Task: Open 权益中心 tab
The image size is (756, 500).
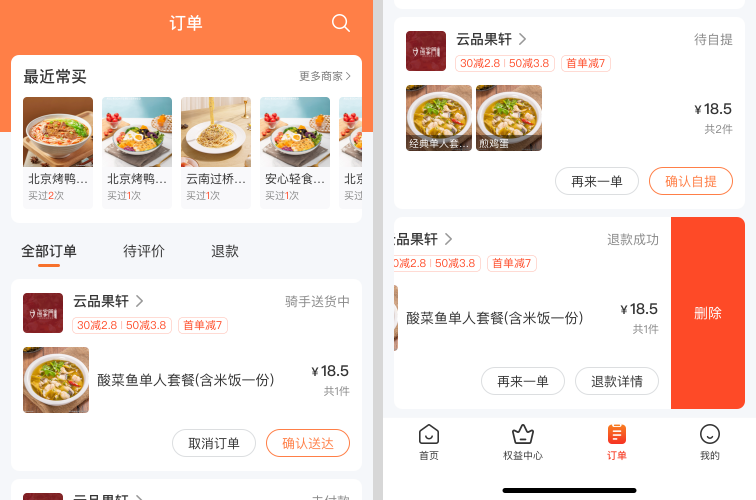Action: point(523,443)
